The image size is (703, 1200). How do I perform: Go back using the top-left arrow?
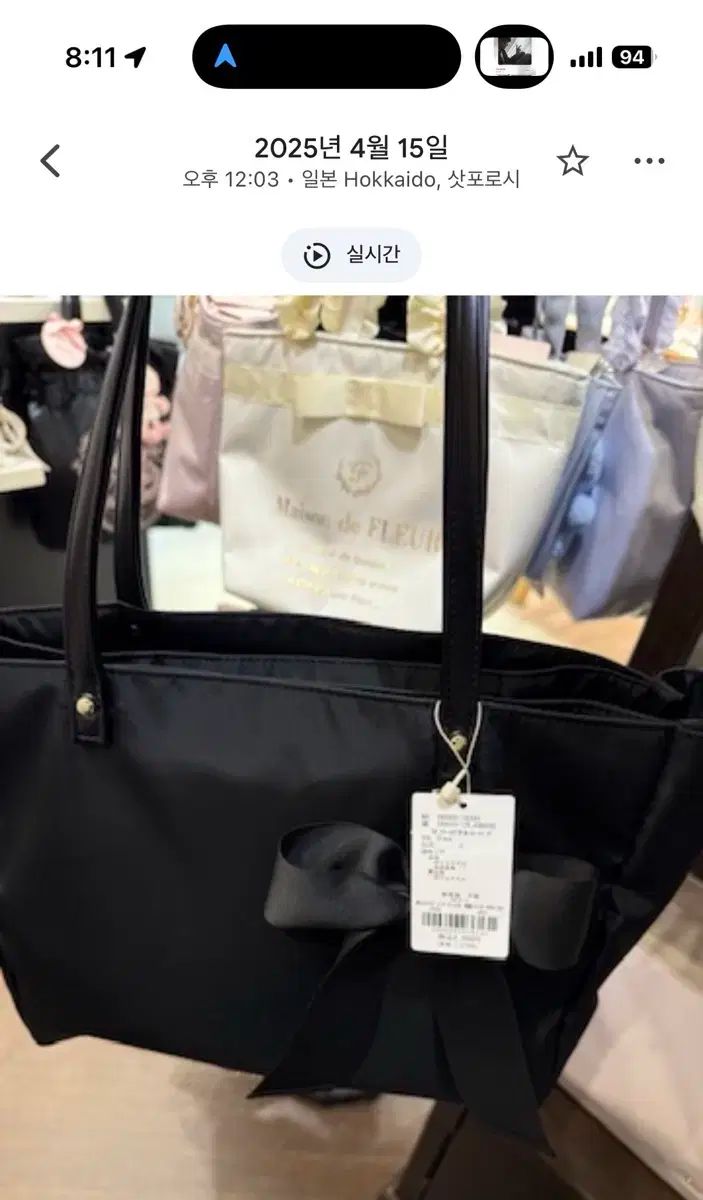tap(50, 160)
